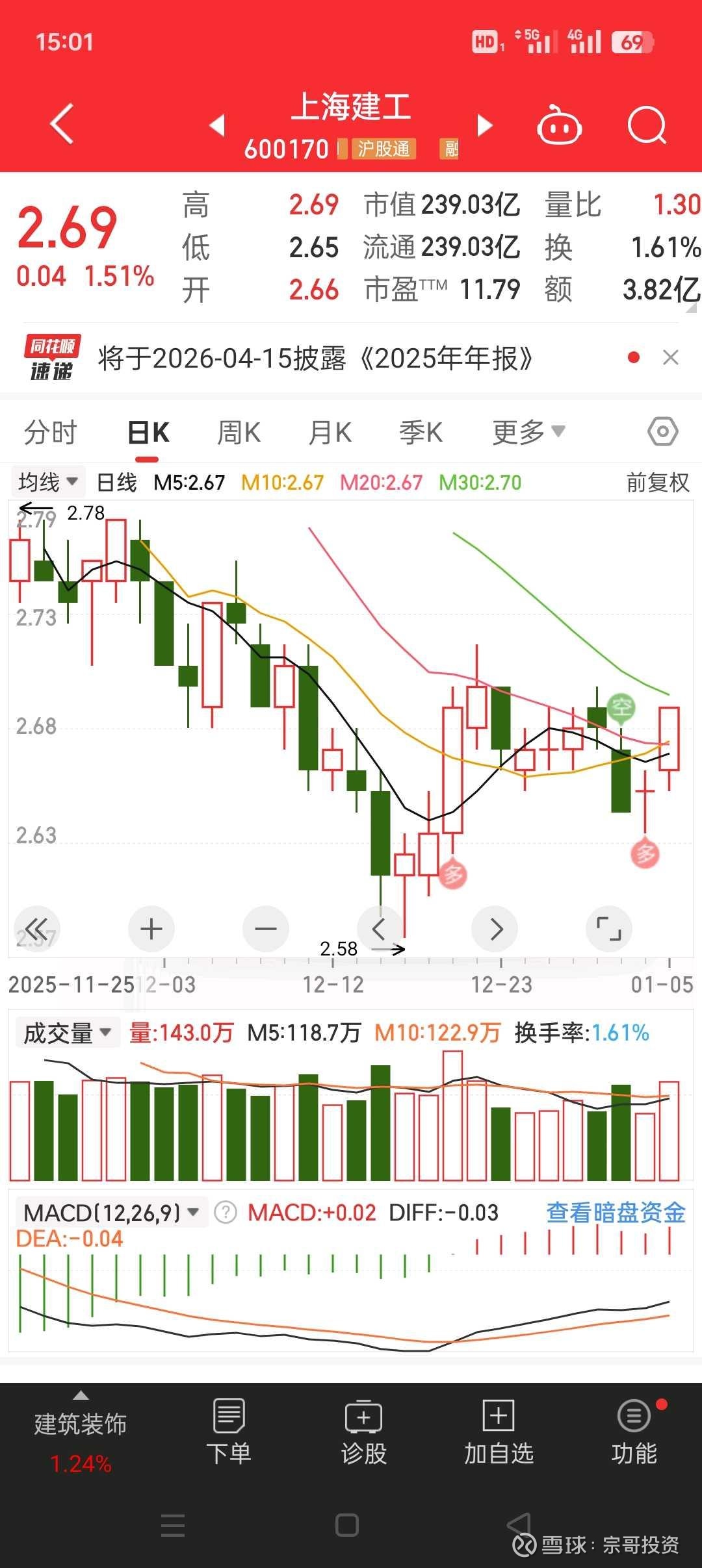Tap 查看暗盘资金 link
Viewport: 702px width, 1568px height.
(616, 1213)
